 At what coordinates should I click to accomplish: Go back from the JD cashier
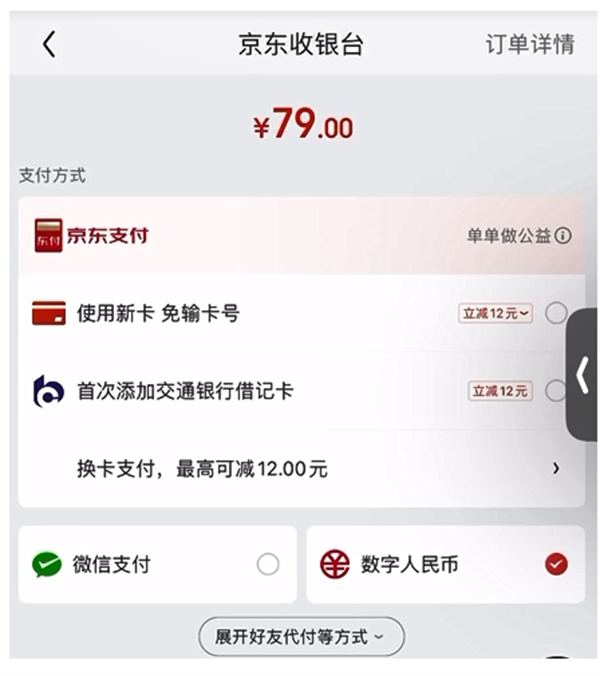click(49, 44)
